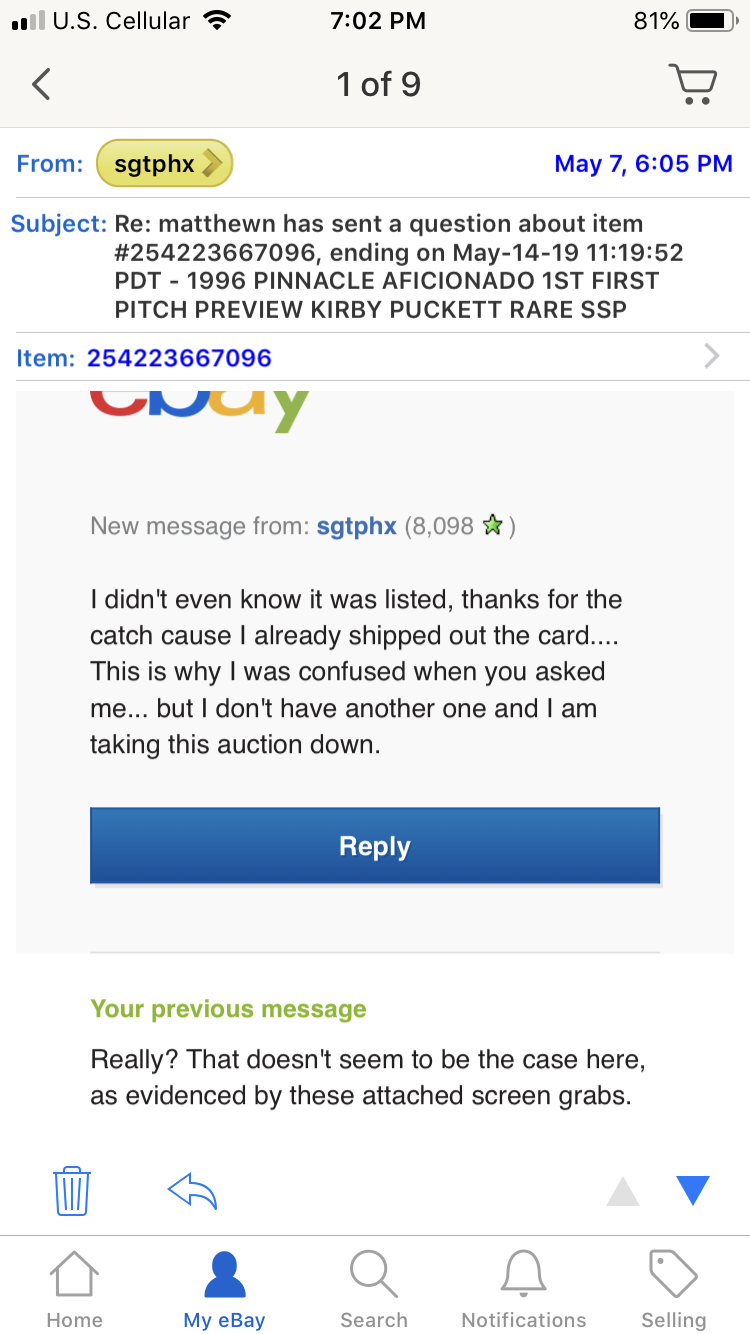Switch to the My eBay tab
This screenshot has width=750, height=1334.
[x=225, y=1289]
